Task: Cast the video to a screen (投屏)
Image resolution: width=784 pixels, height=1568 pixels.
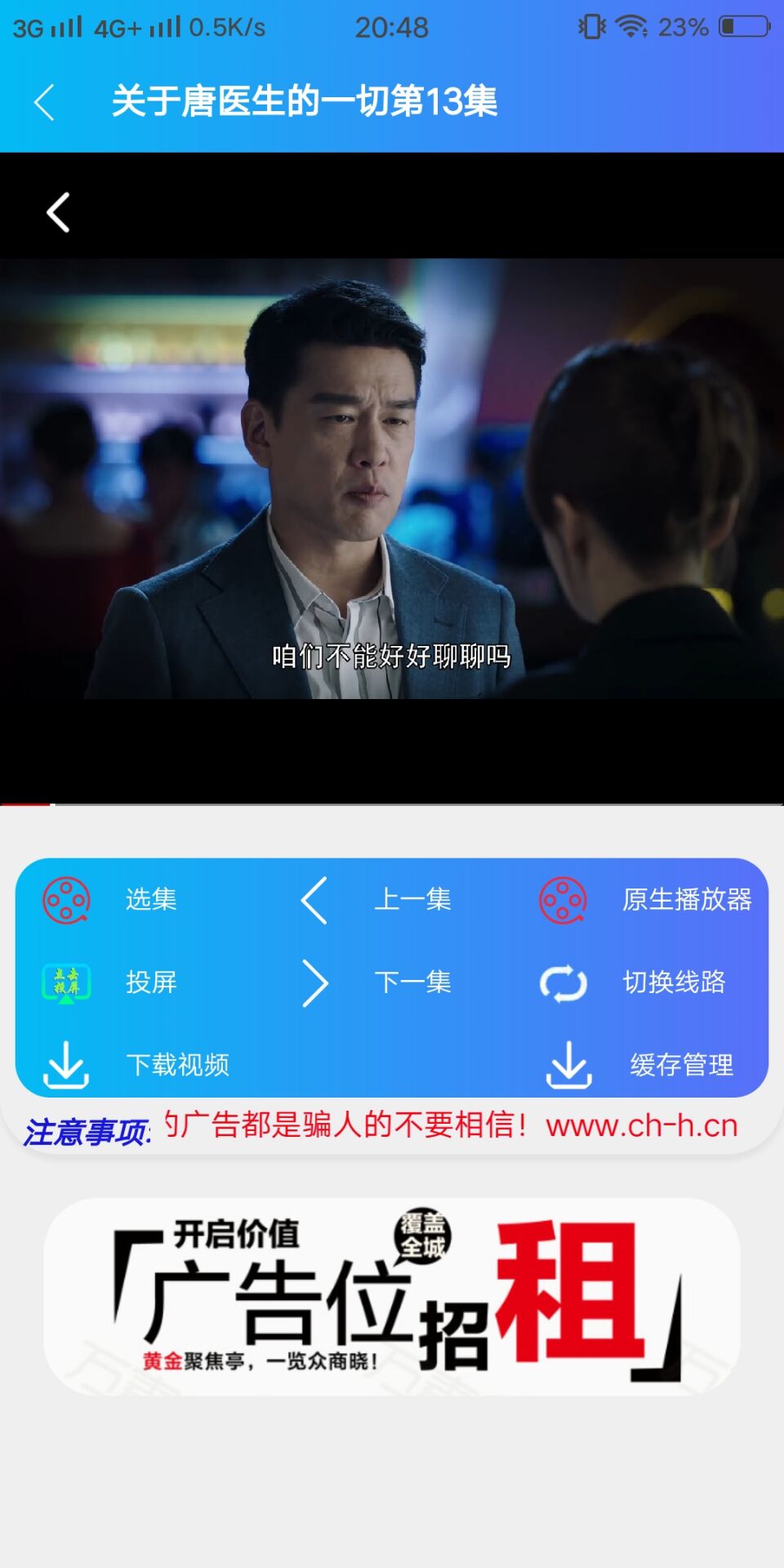Action: pyautogui.click(x=110, y=982)
